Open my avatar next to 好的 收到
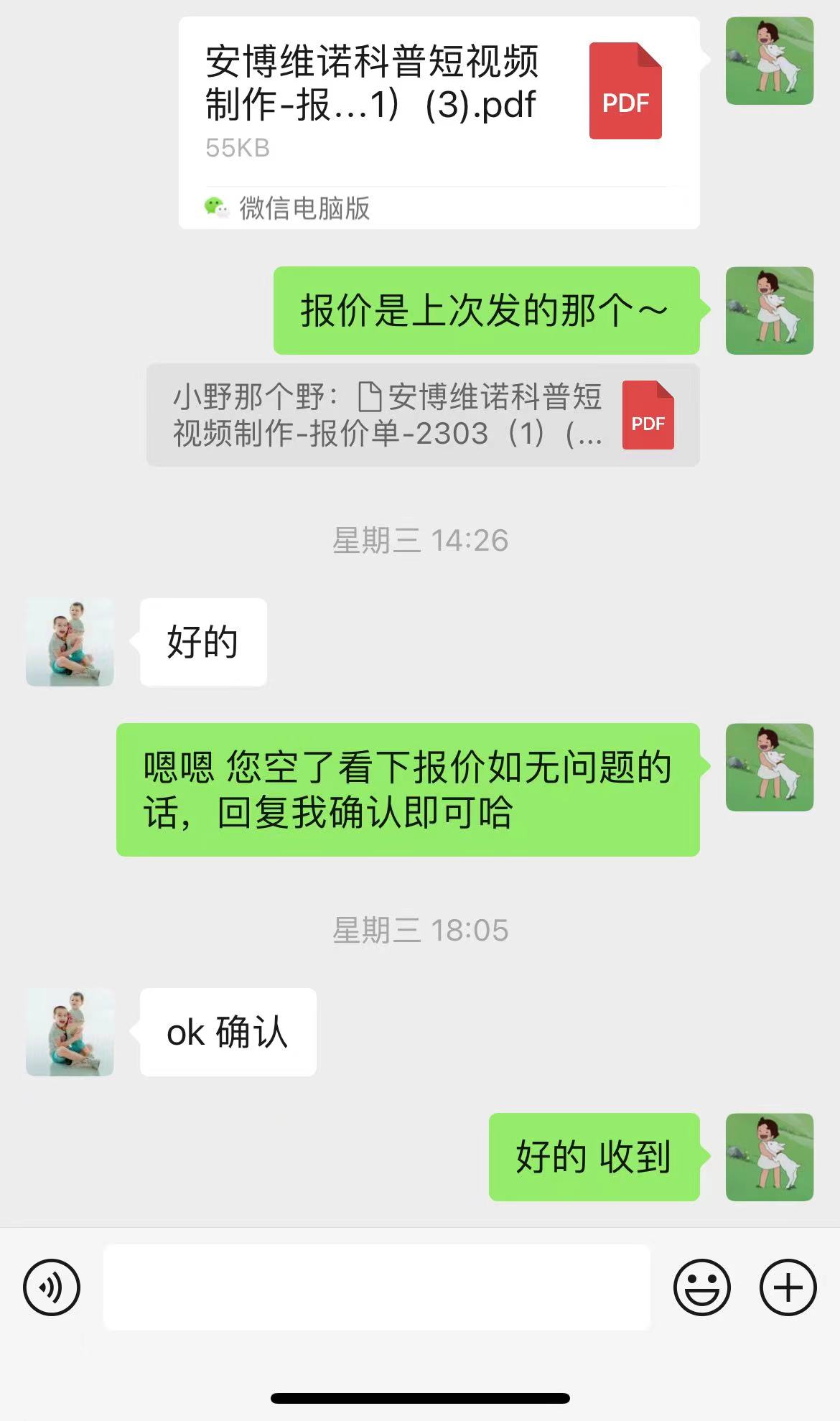The image size is (840, 1421). pos(769,1157)
